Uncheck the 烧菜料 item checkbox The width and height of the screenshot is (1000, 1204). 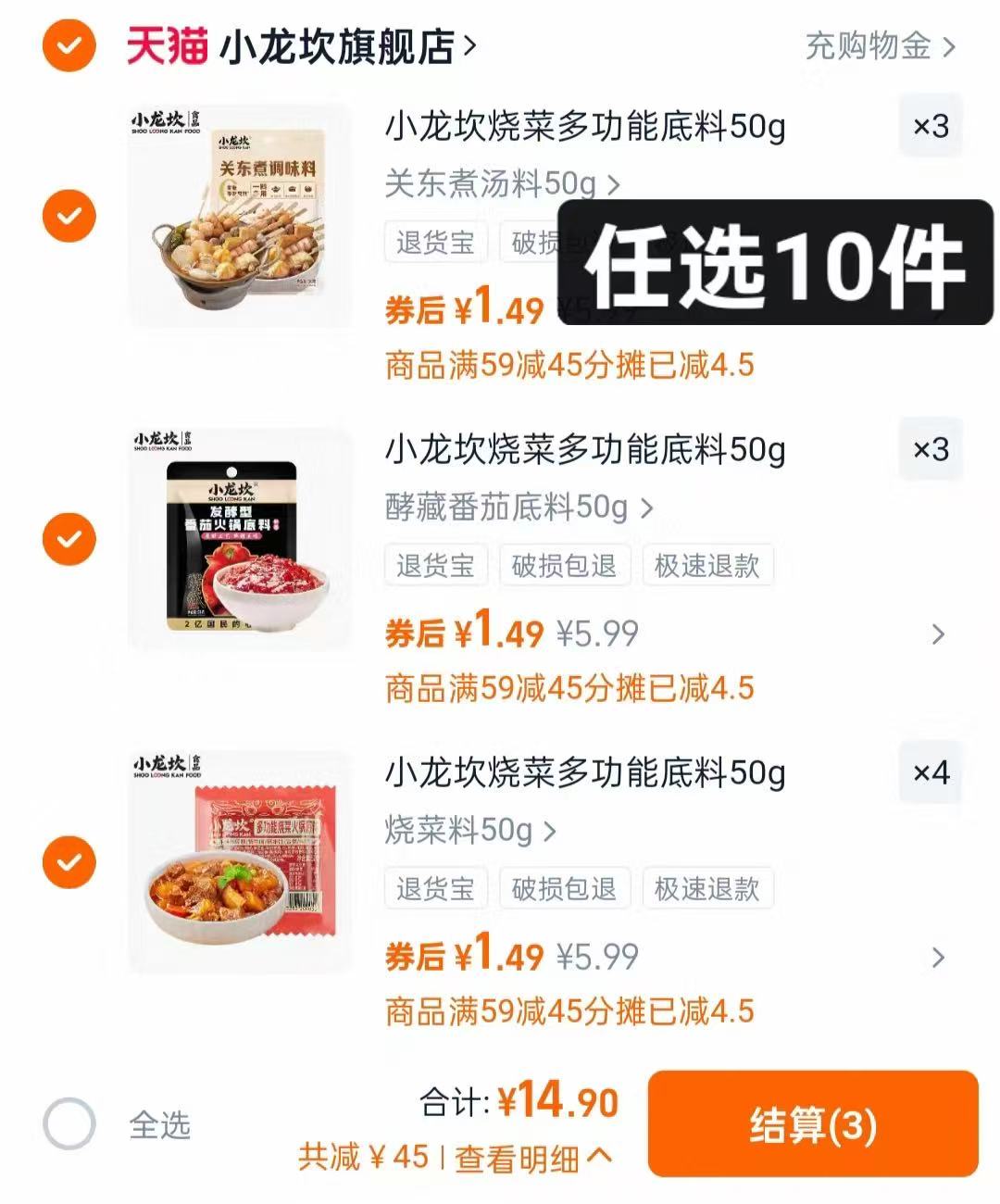(69, 861)
